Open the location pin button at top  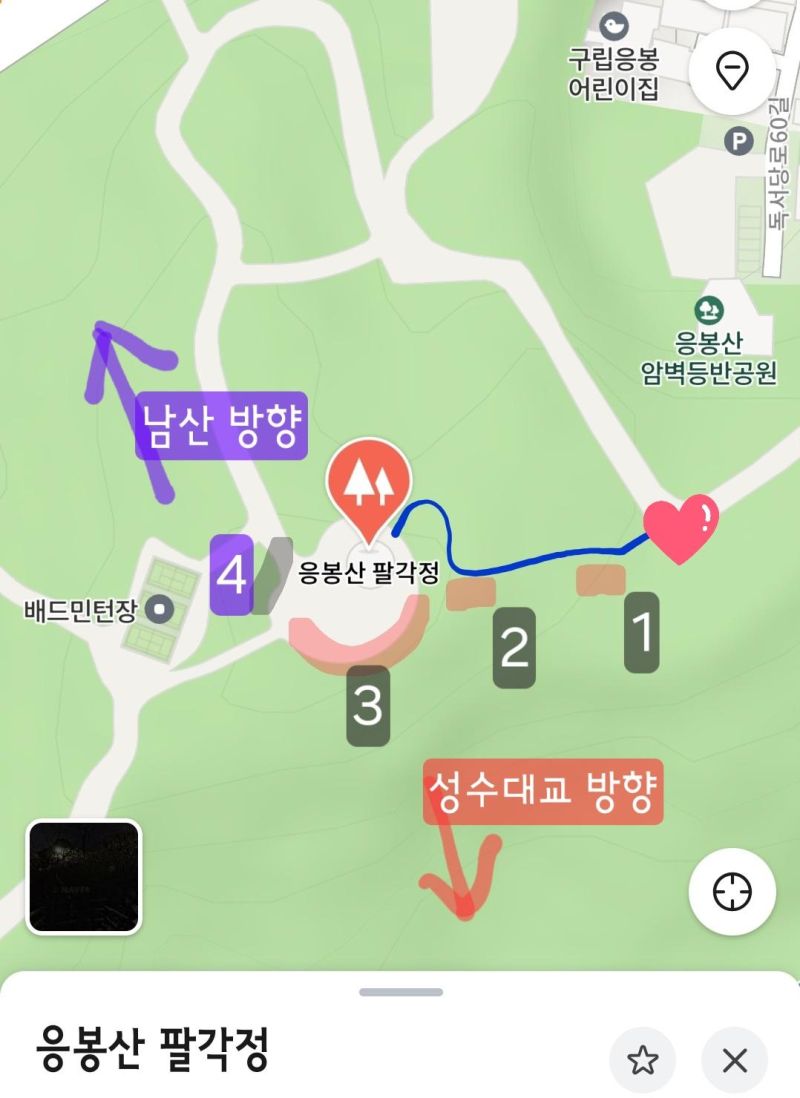pyautogui.click(x=732, y=72)
